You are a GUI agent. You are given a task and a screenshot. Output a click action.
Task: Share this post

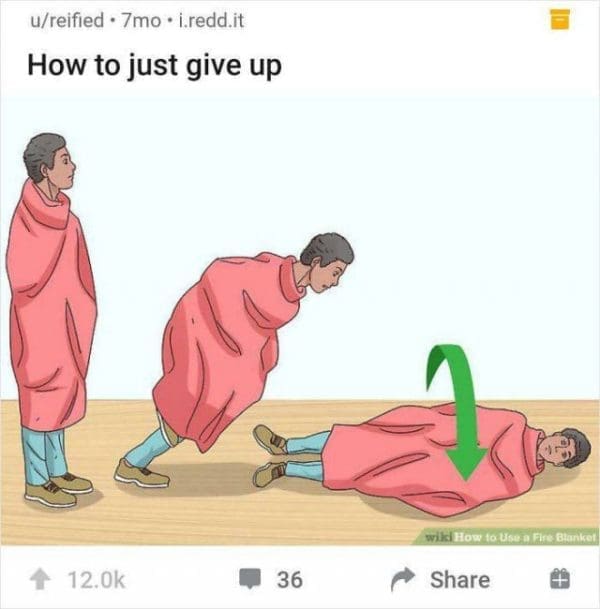[x=441, y=579]
